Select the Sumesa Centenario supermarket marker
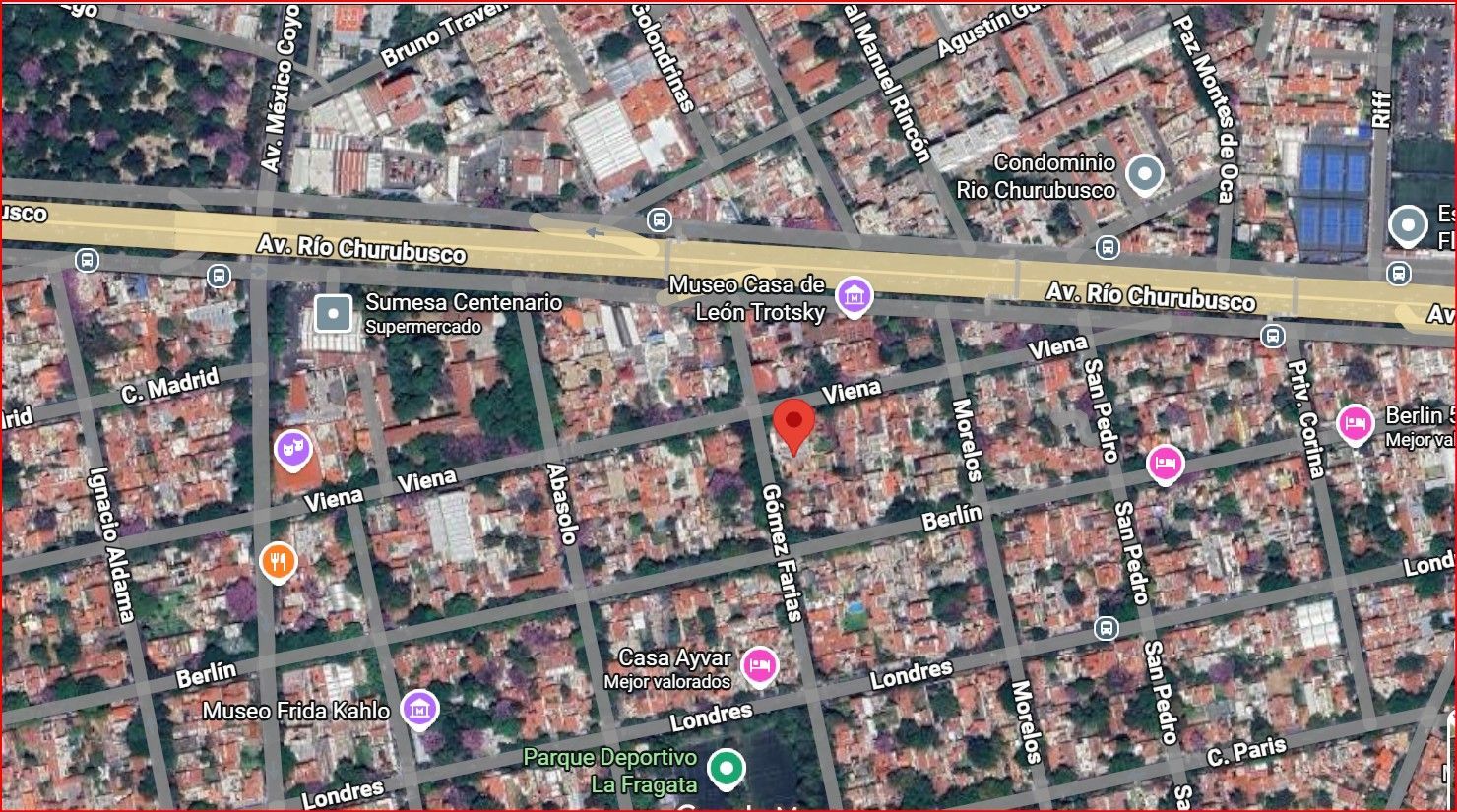The width and height of the screenshot is (1457, 812). (334, 314)
